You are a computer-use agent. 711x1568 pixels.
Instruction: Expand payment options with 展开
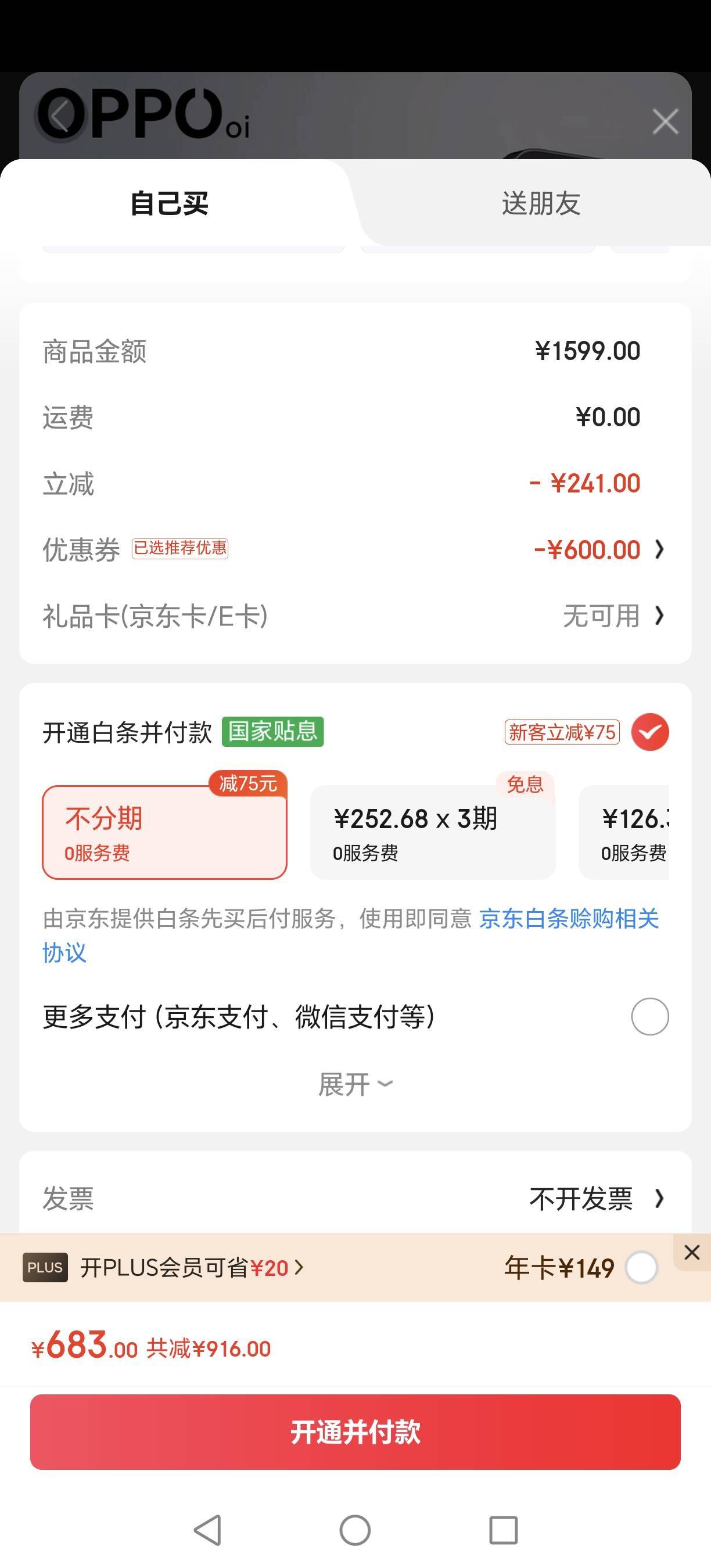[x=355, y=1084]
